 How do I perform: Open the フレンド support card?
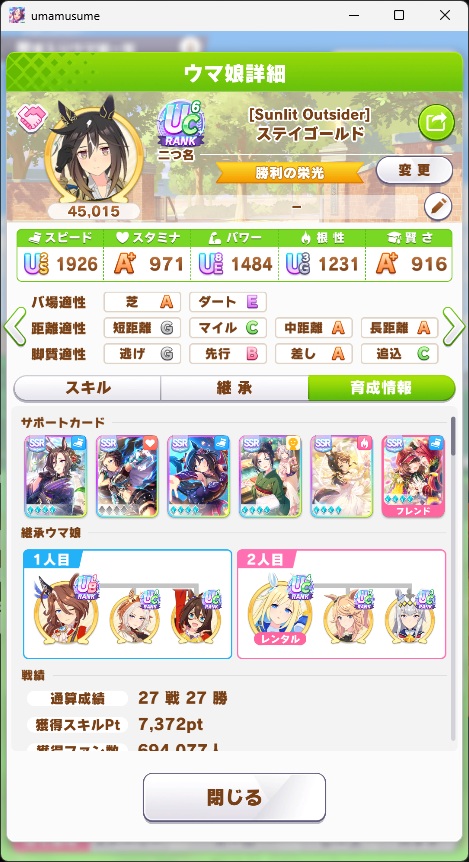point(413,476)
